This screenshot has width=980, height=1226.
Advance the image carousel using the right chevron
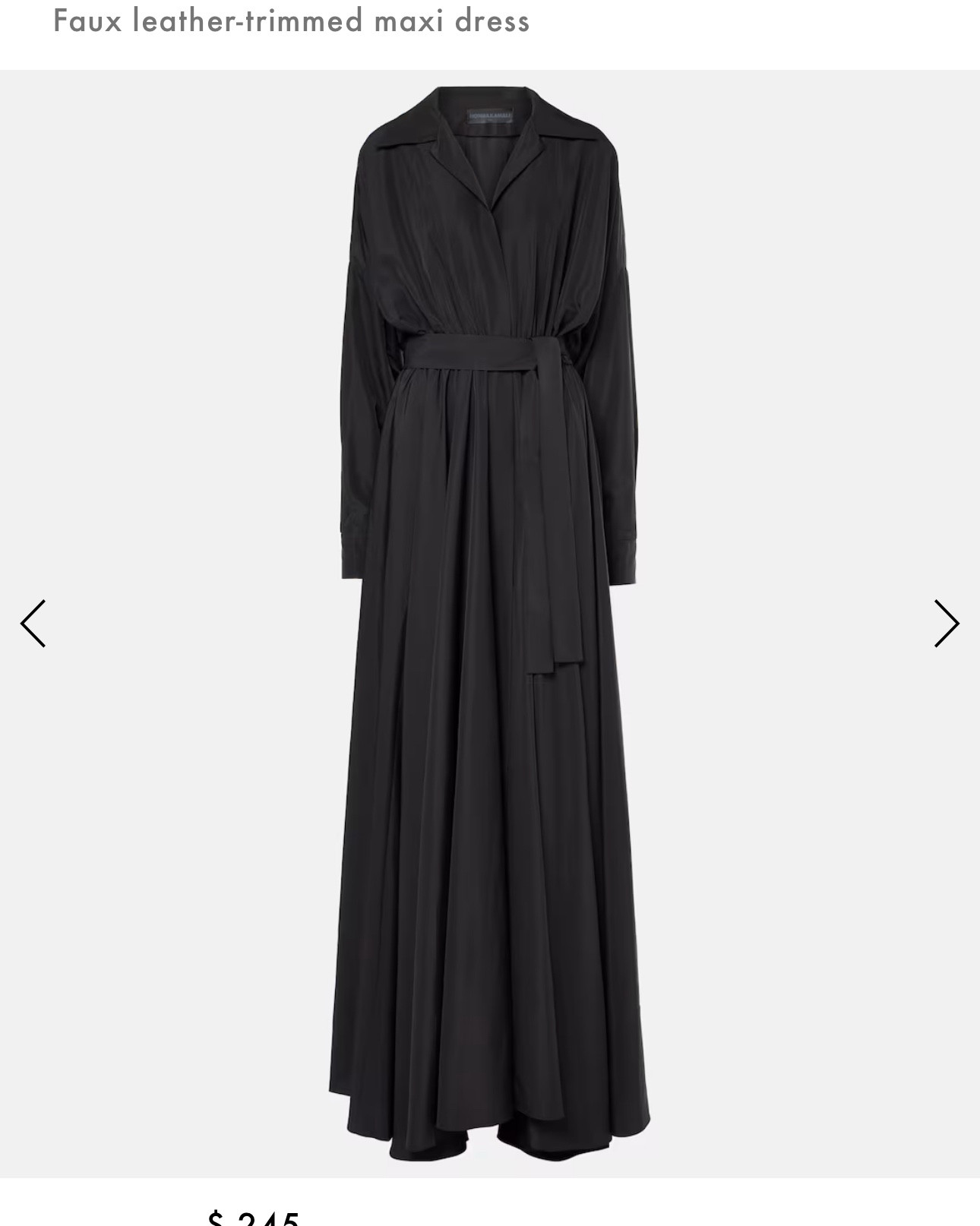[947, 624]
